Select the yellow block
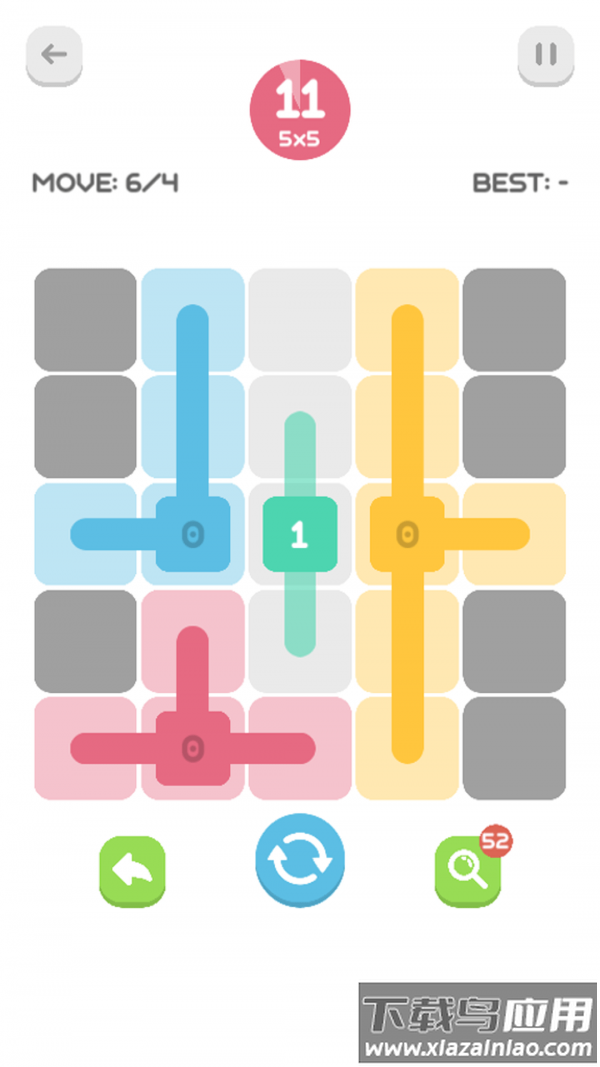Screen dimensions: 600x1067 [x=406, y=534]
